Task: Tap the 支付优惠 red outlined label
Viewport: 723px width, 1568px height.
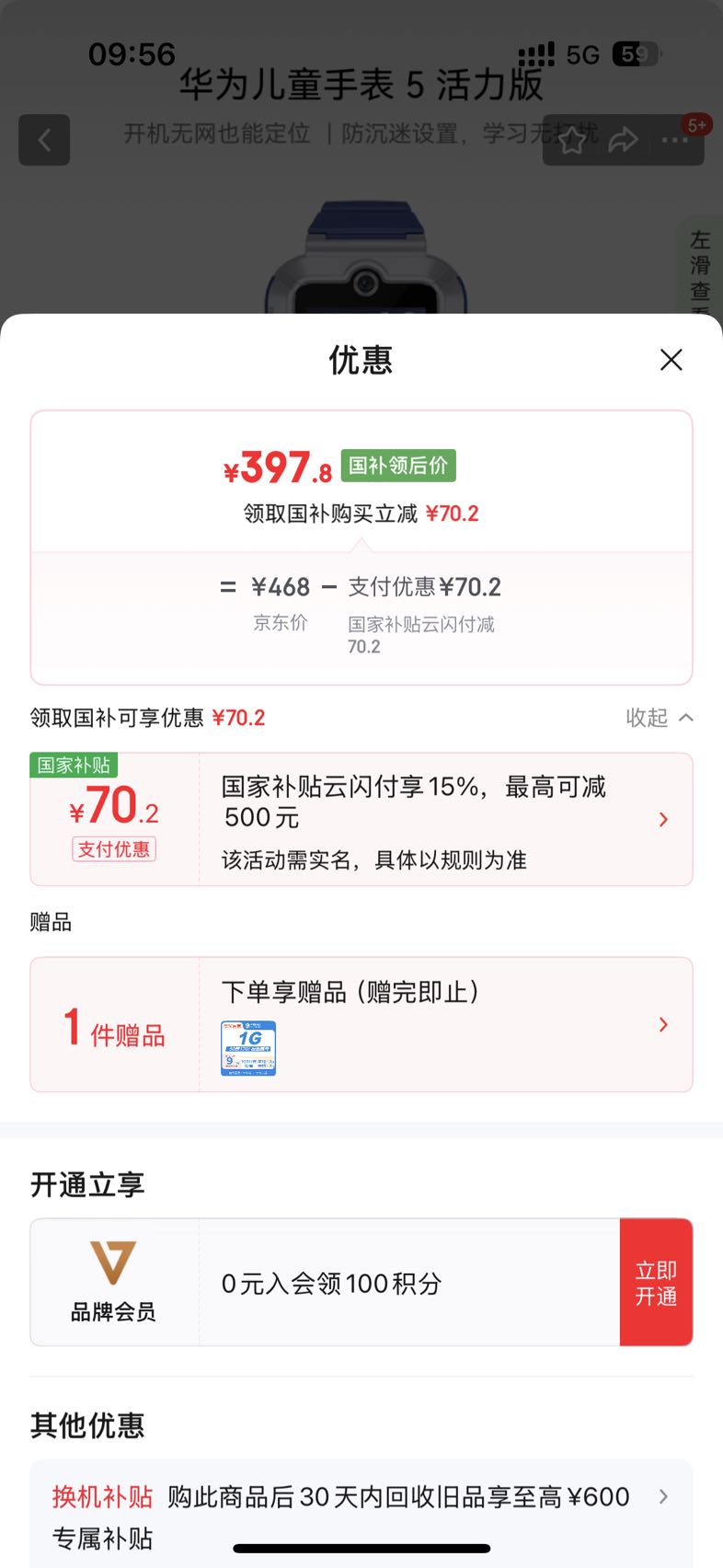Action: click(113, 849)
